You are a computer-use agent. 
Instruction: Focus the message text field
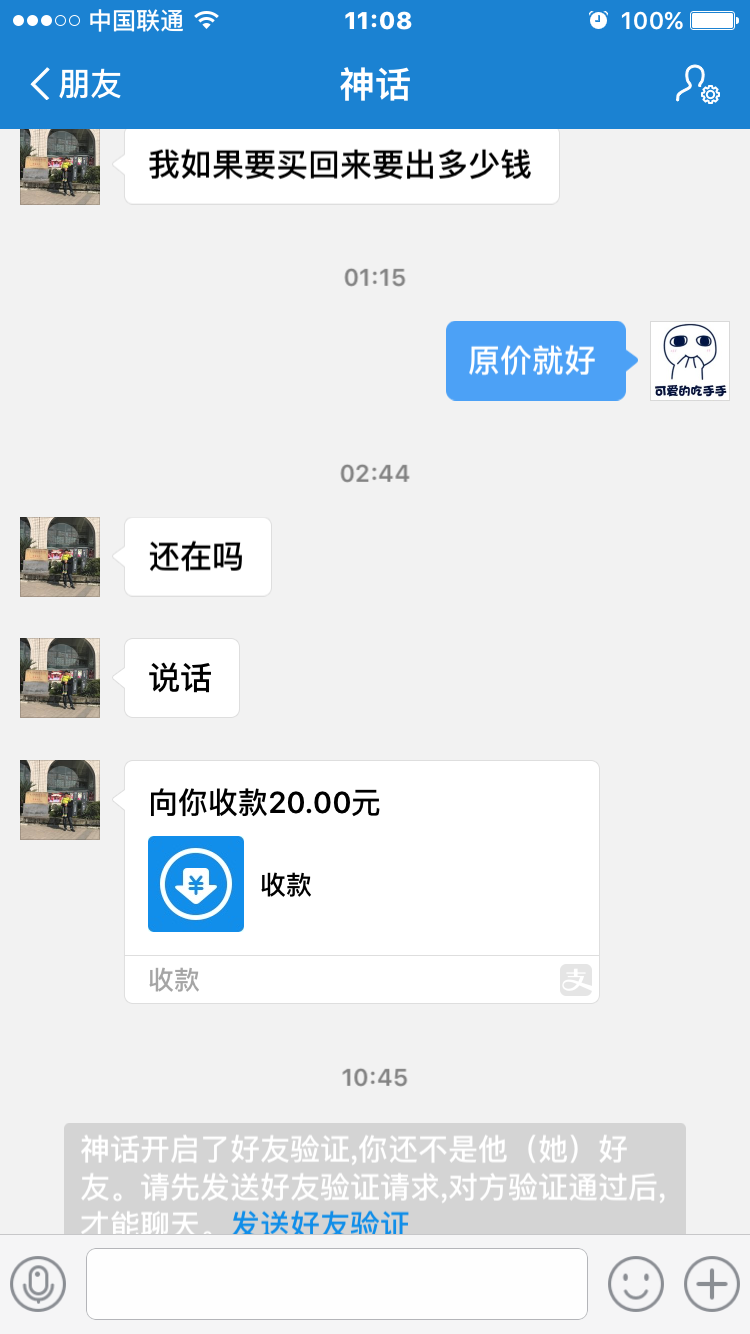336,1284
